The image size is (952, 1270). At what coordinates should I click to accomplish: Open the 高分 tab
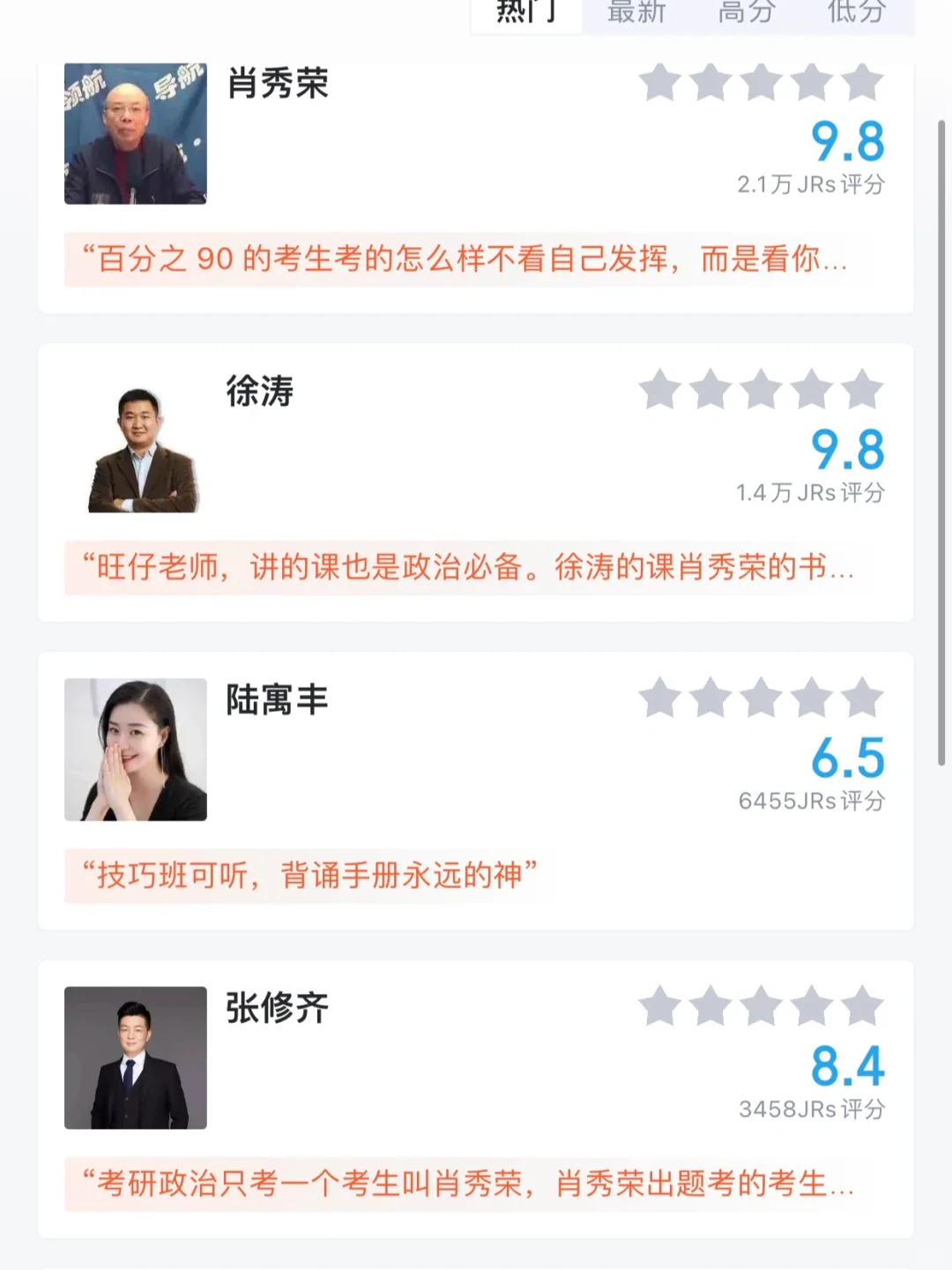pyautogui.click(x=745, y=12)
